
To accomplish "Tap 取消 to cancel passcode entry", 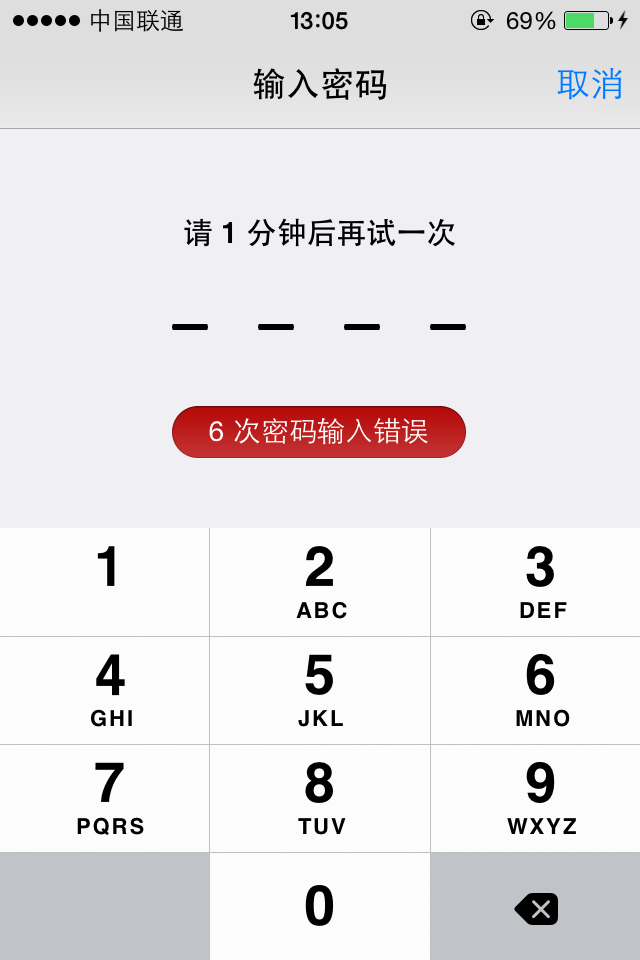I will (589, 85).
